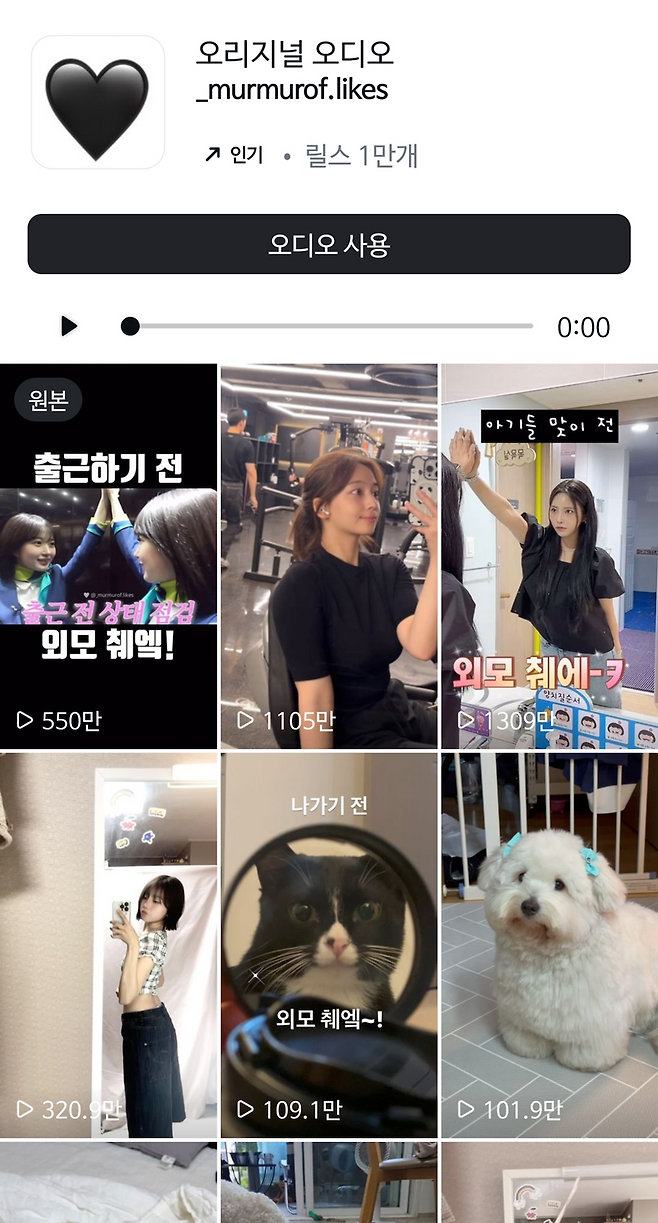Open the black heart audio cover
The image size is (658, 1223).
(98, 103)
